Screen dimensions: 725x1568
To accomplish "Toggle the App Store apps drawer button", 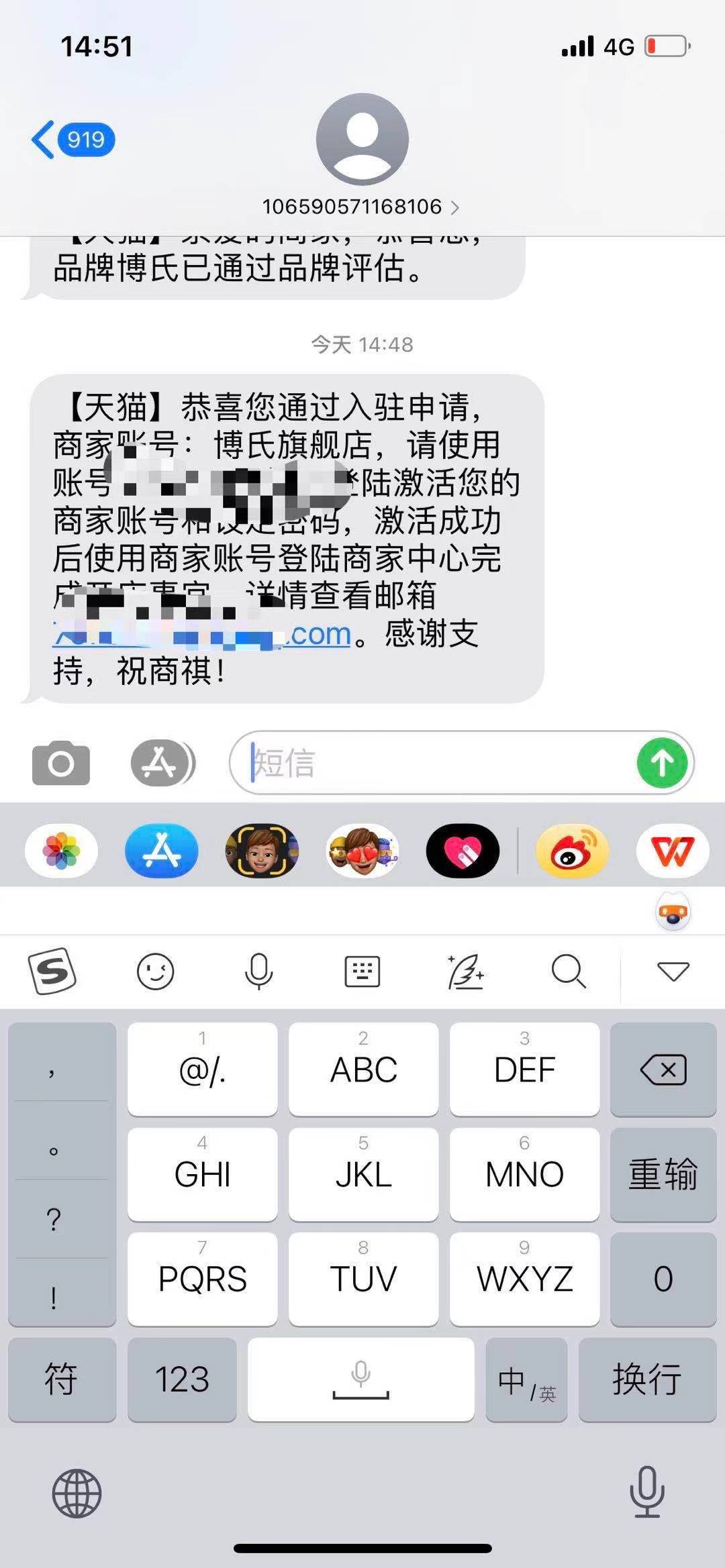I will [162, 763].
